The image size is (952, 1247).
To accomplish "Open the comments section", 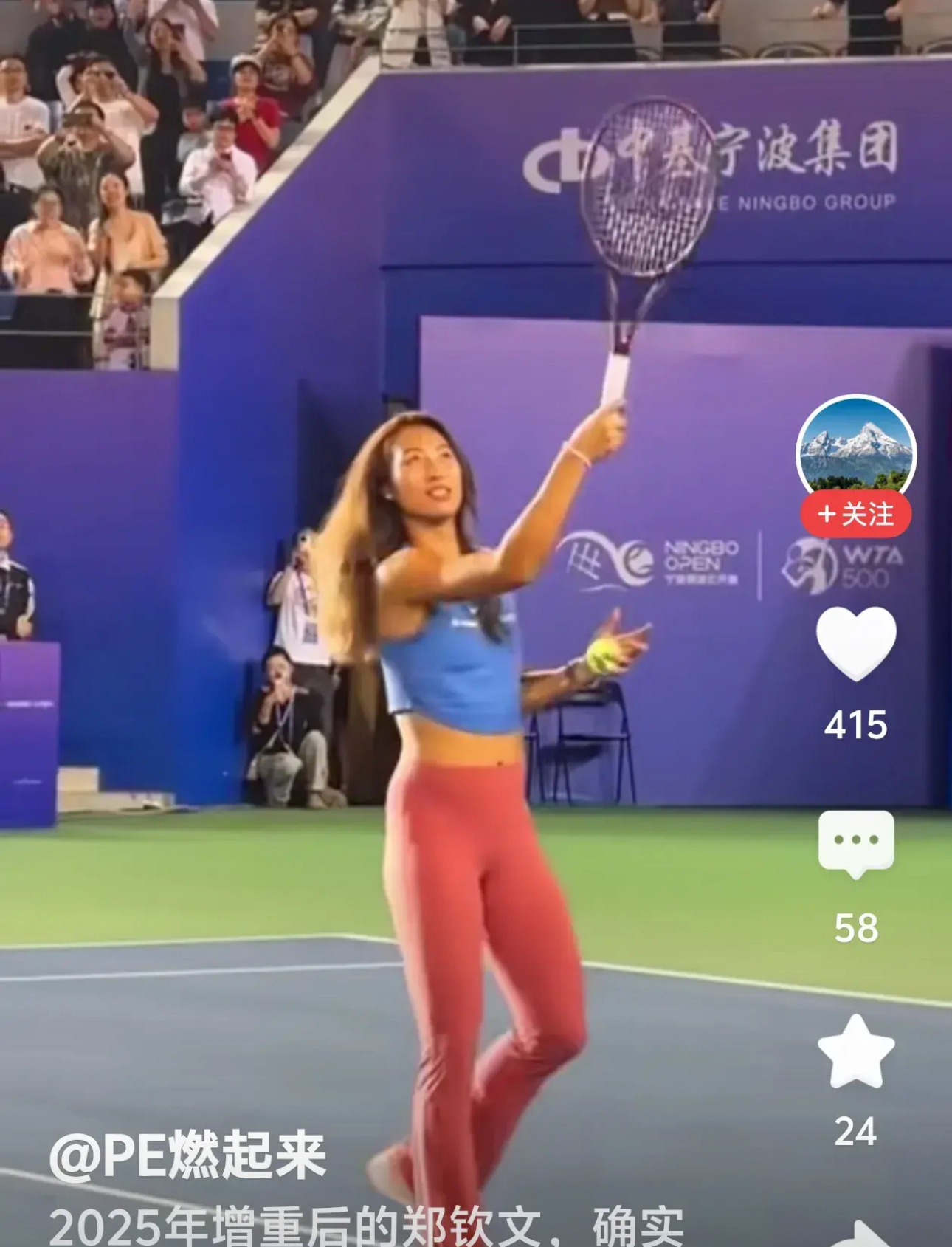I will 856,844.
